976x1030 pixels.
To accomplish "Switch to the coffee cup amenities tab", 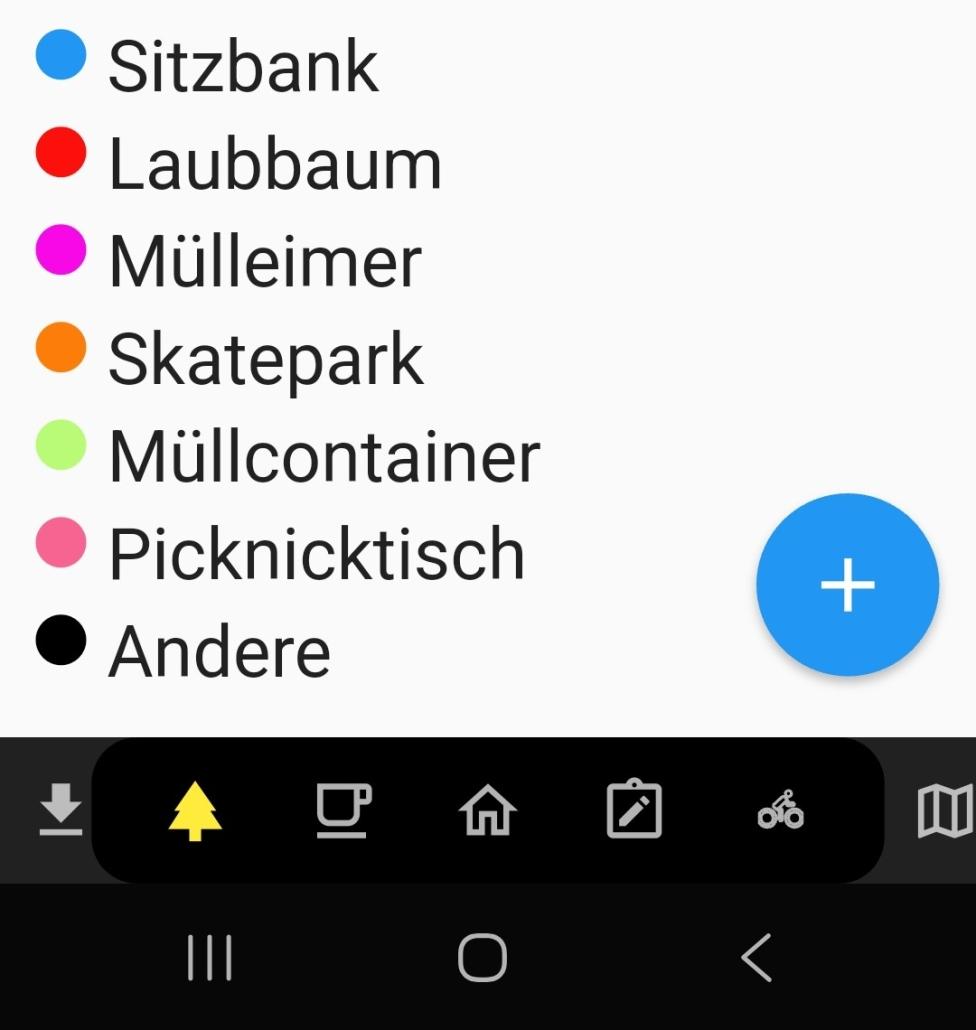I will pos(343,810).
